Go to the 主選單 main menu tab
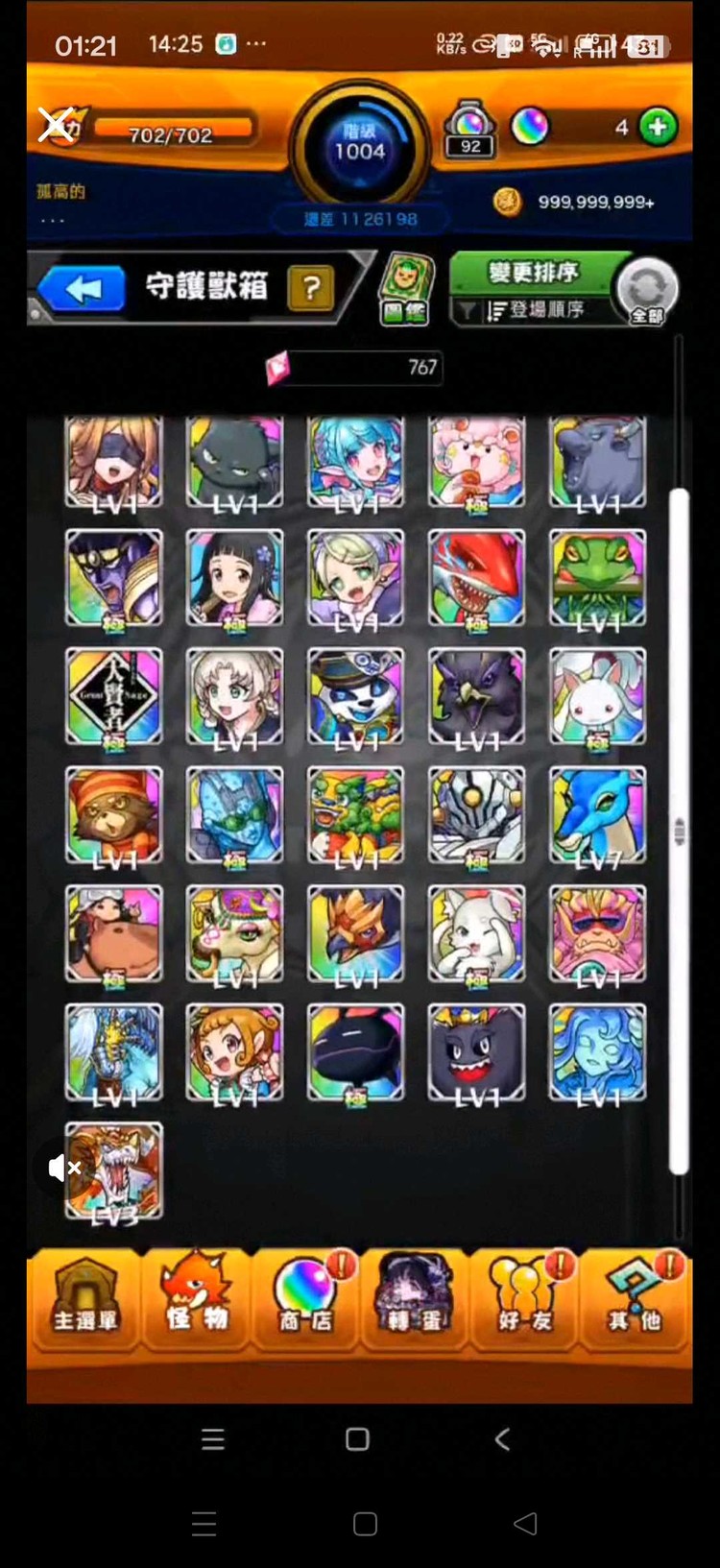 coord(84,1297)
